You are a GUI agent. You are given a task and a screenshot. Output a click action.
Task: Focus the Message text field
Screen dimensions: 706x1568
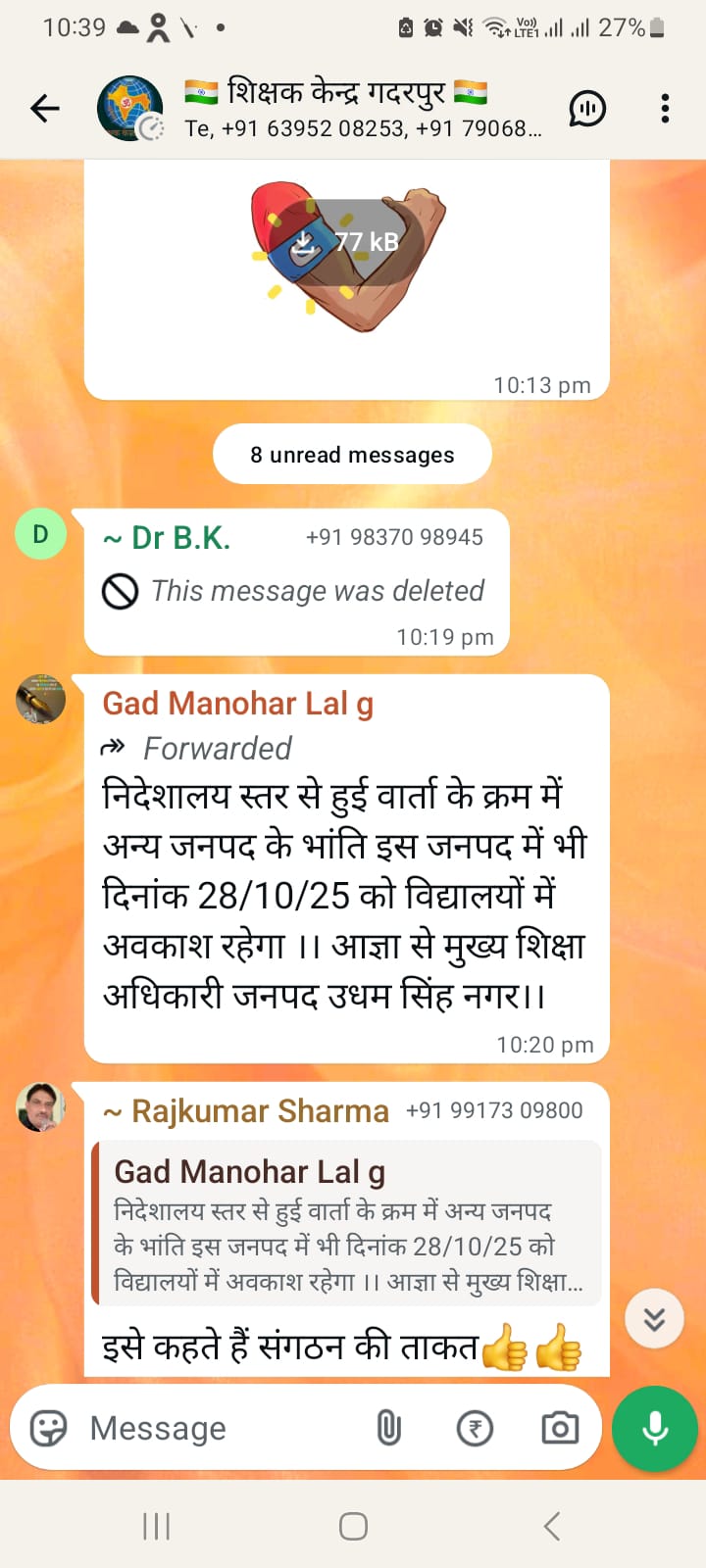tap(221, 1428)
